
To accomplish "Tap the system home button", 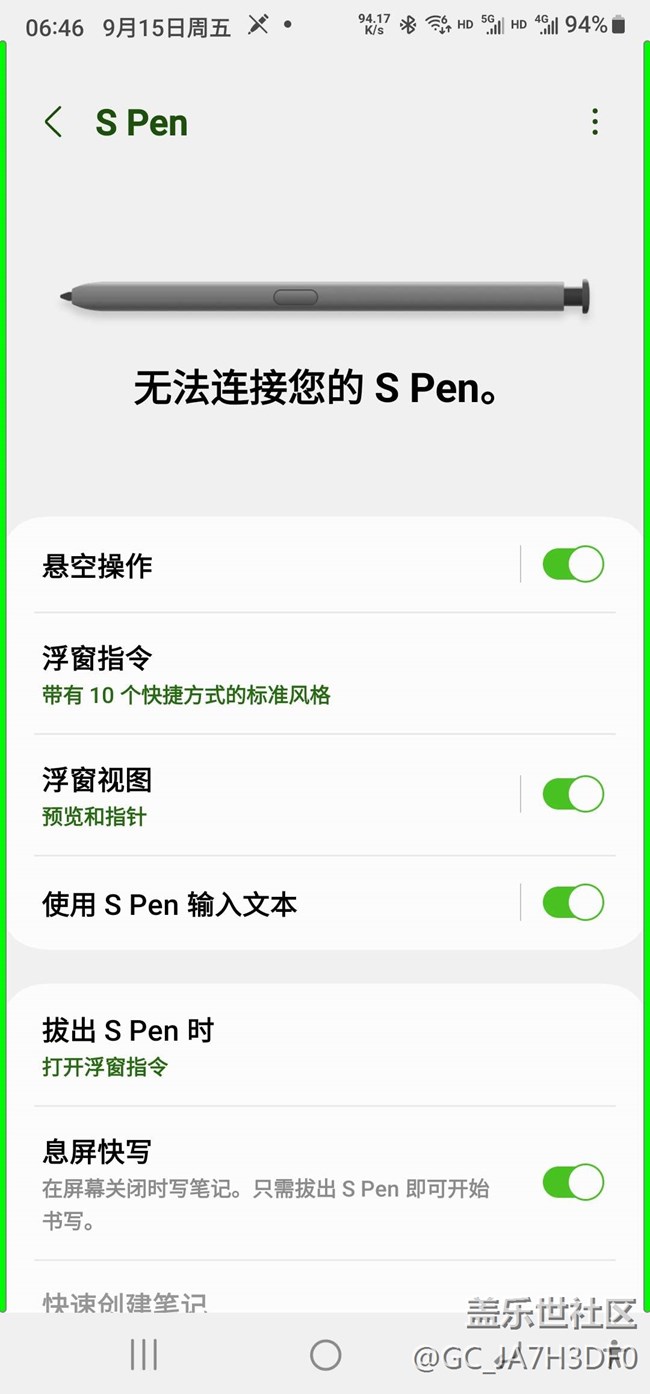I will click(x=326, y=1355).
